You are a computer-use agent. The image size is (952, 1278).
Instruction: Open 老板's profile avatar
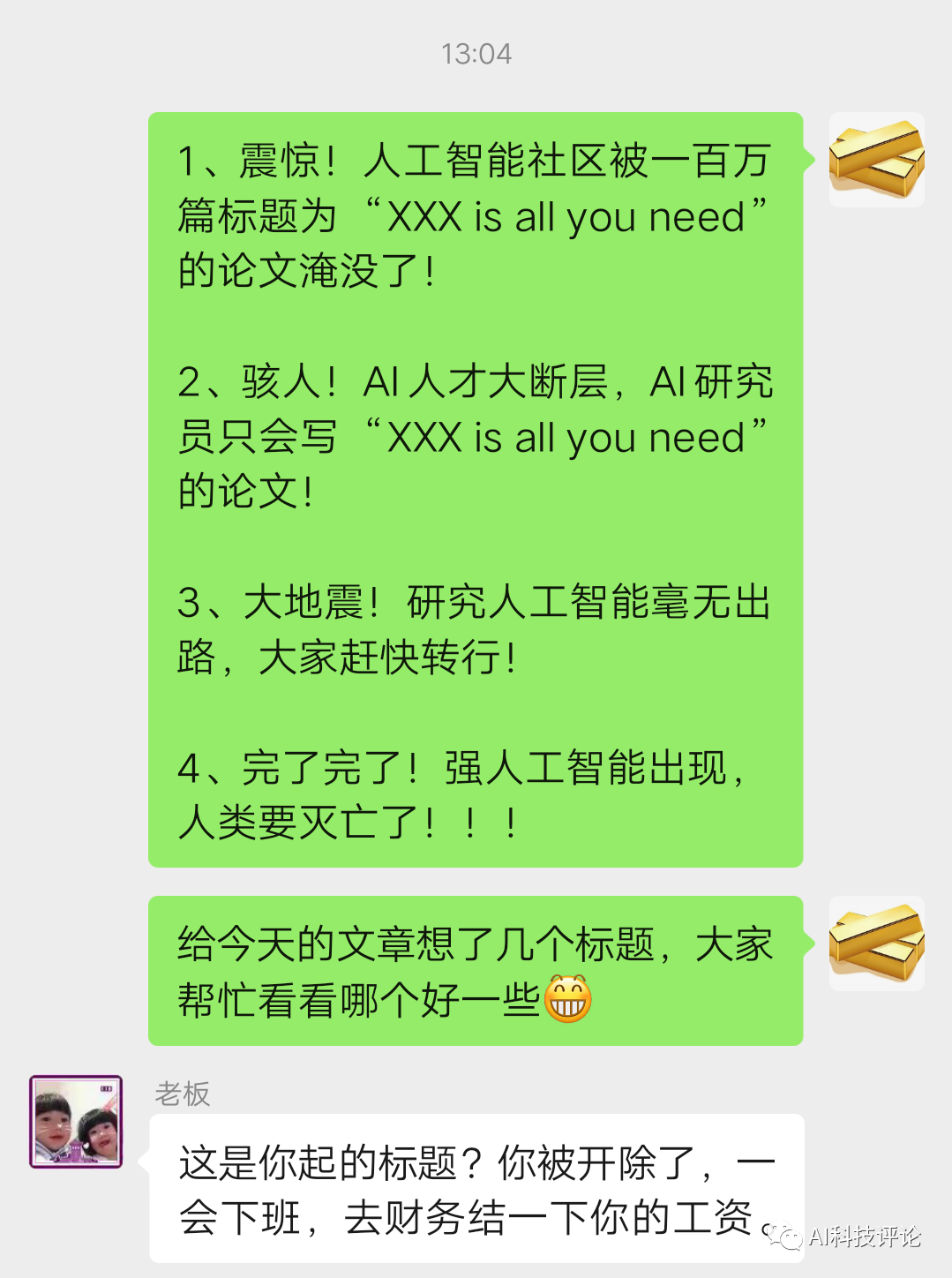76,1122
